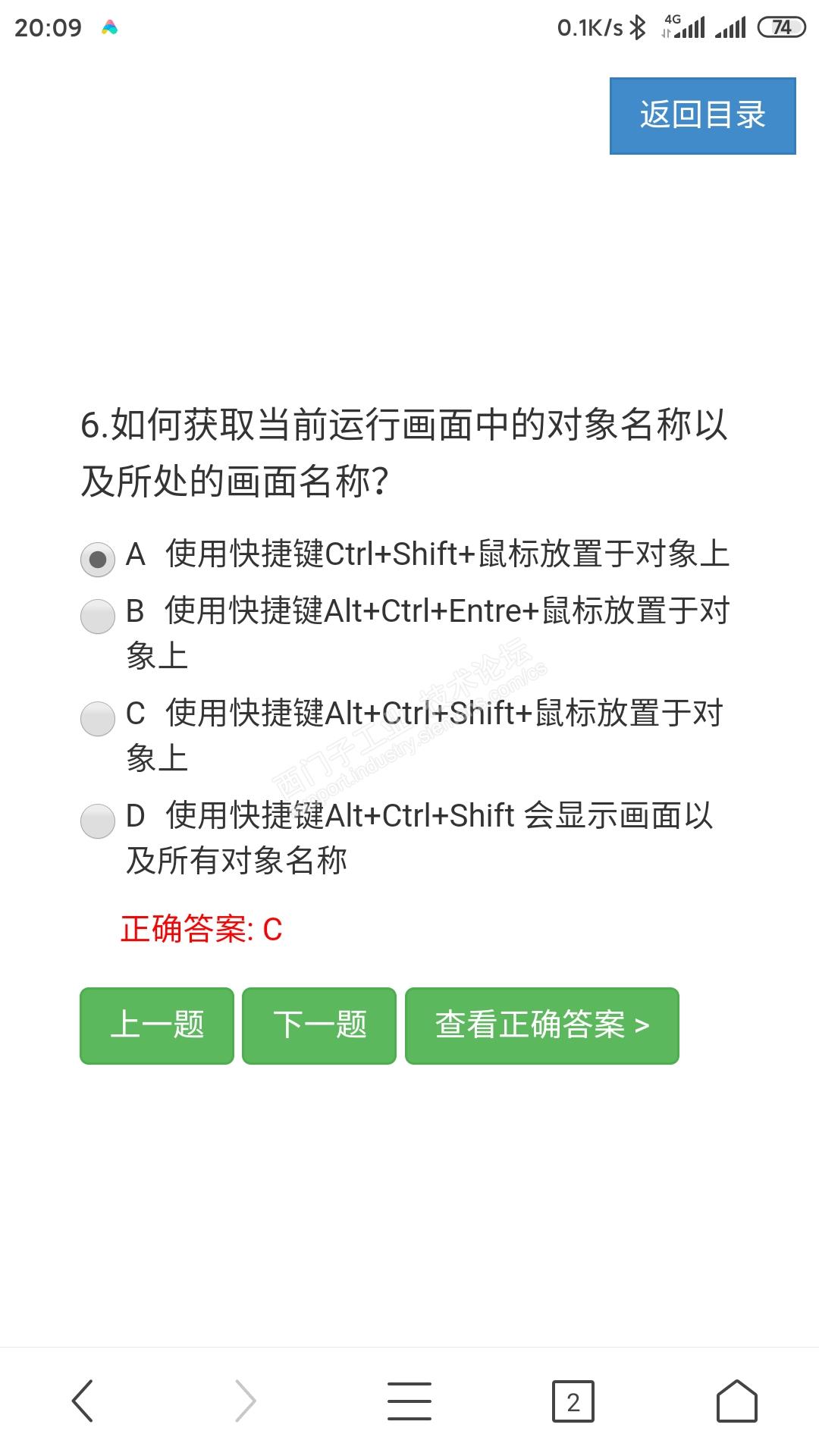Go back with the browser back arrow

[83, 1401]
